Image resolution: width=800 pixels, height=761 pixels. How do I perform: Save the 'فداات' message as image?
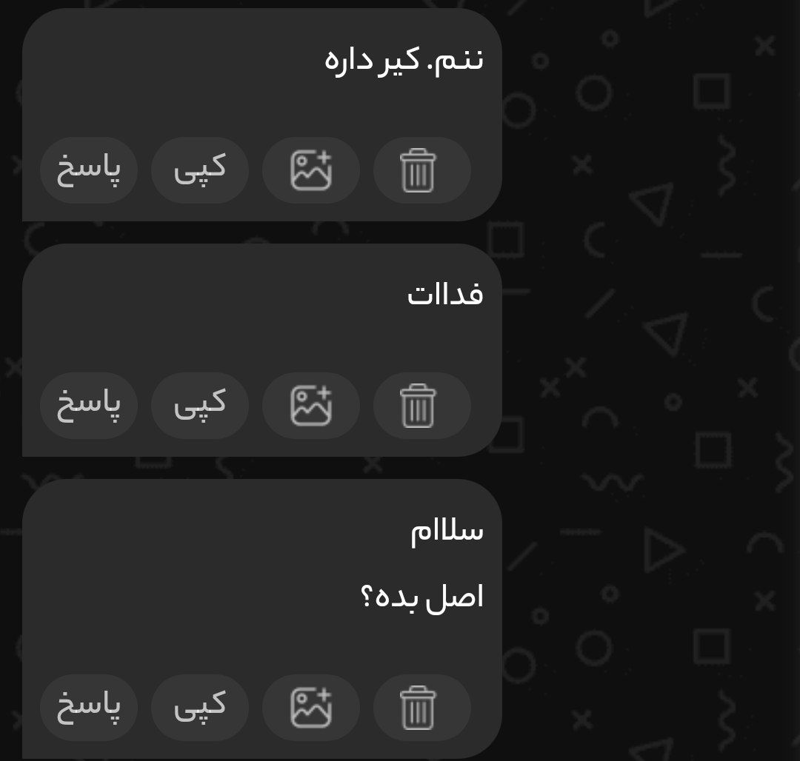tap(311, 406)
